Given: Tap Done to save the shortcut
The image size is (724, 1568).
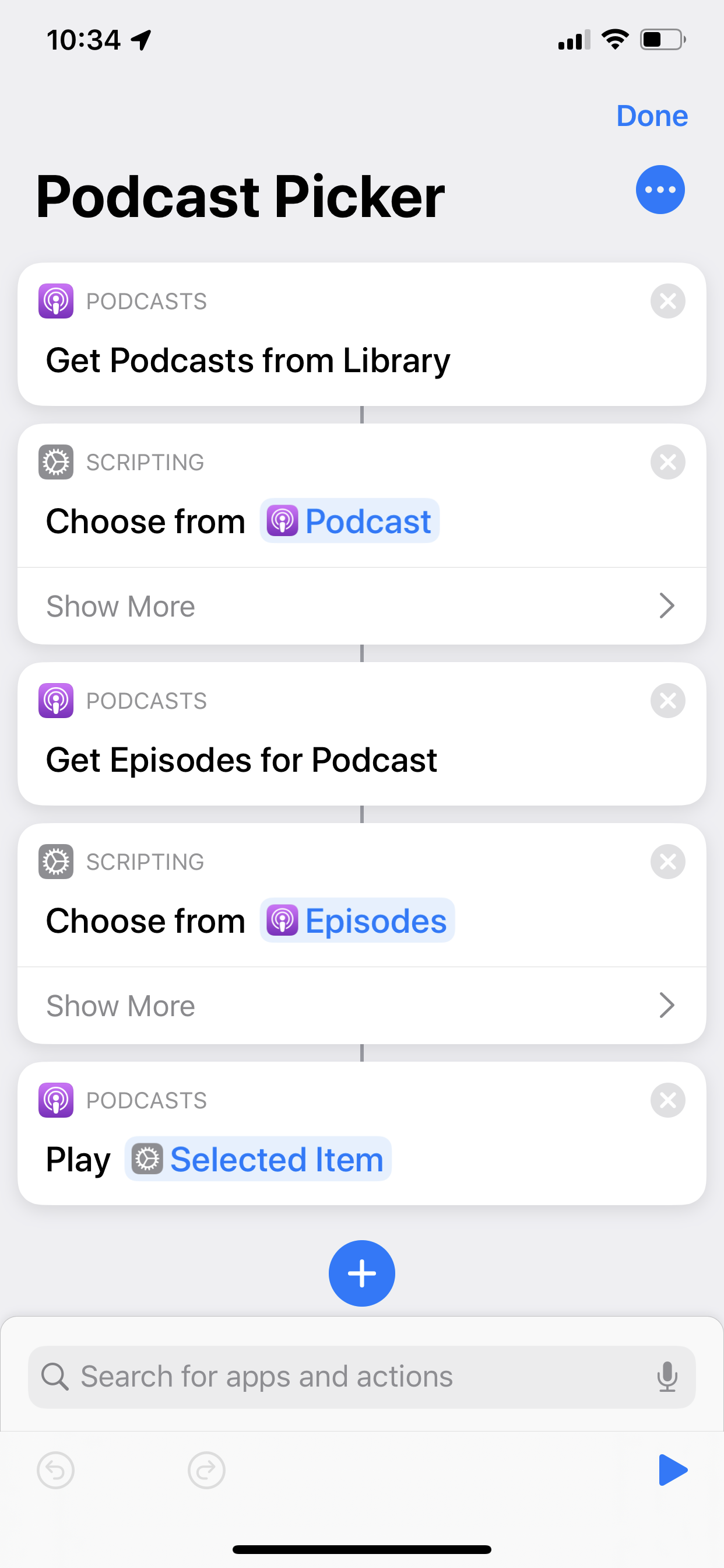Looking at the screenshot, I should click(652, 116).
